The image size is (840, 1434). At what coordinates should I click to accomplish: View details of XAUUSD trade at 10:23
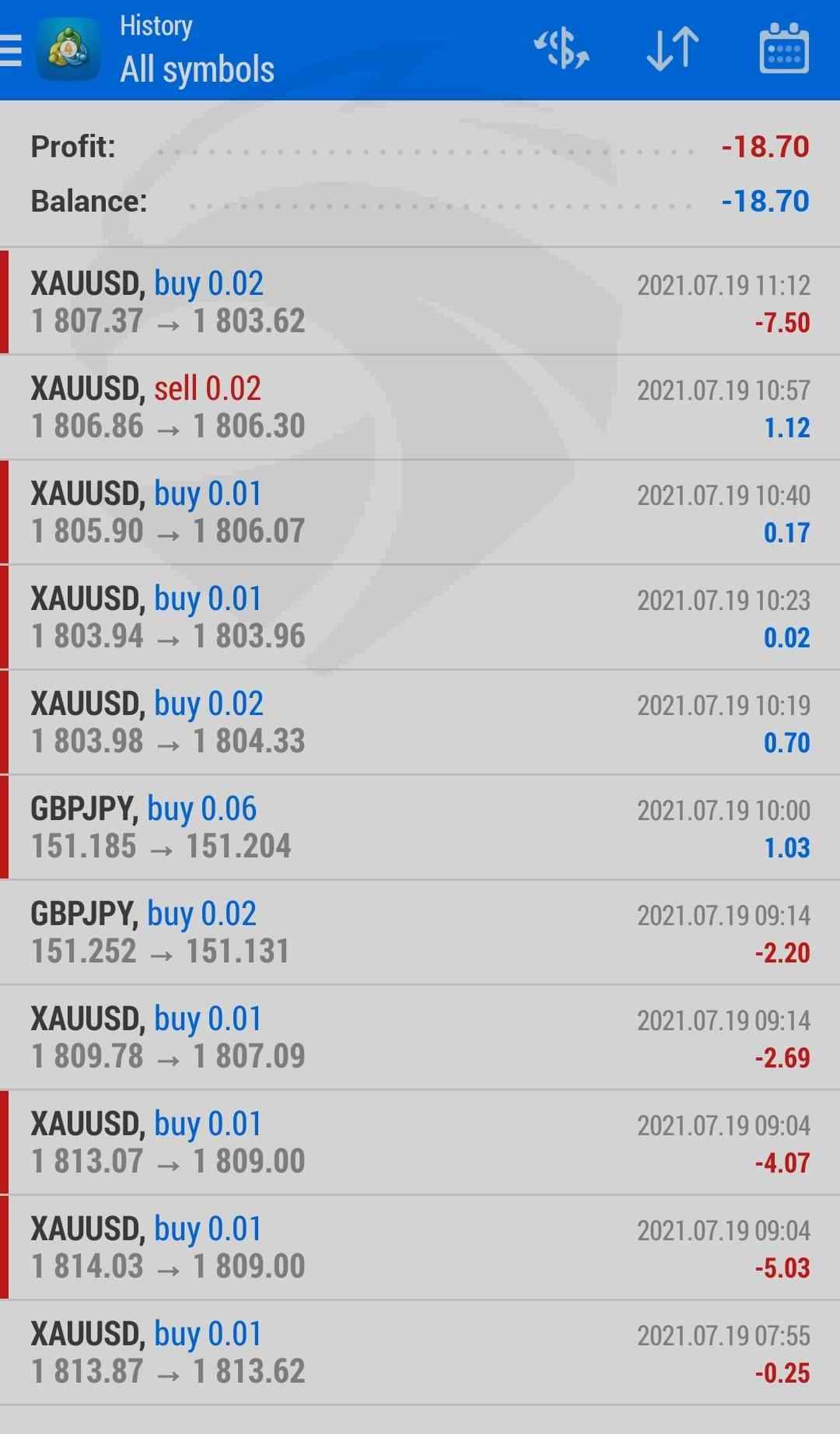(420, 617)
